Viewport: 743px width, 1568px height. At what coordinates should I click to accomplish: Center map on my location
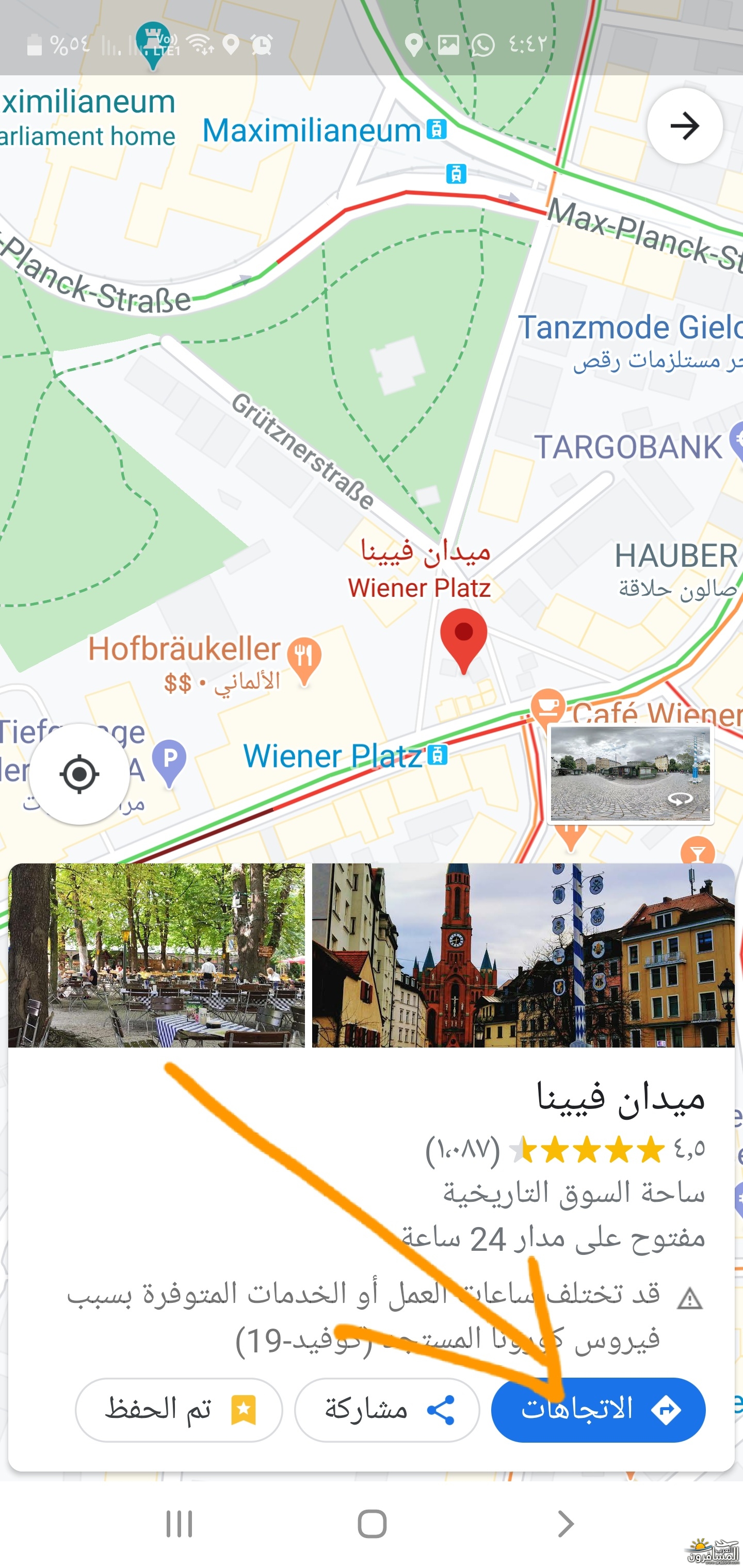click(x=79, y=774)
